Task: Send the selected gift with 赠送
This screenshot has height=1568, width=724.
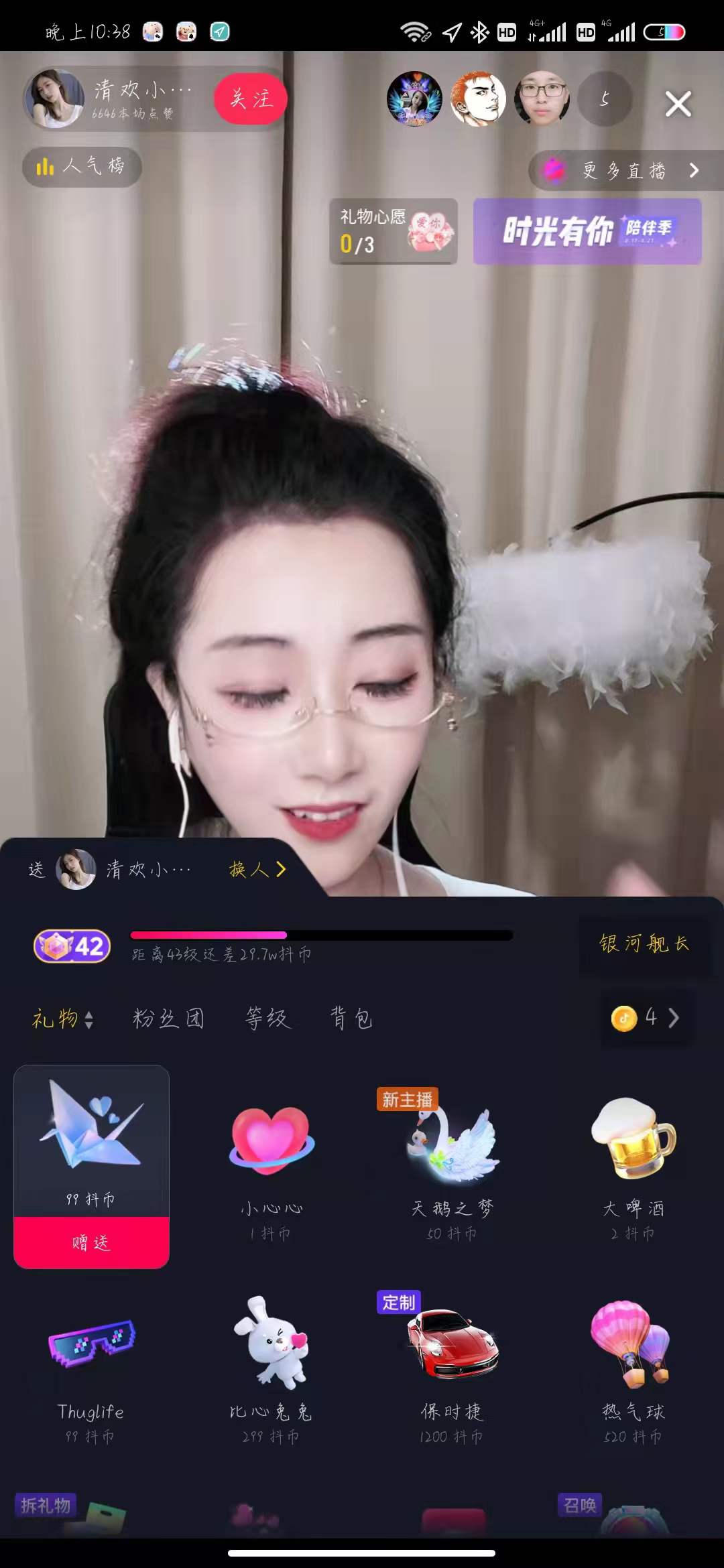Action: tap(91, 1242)
